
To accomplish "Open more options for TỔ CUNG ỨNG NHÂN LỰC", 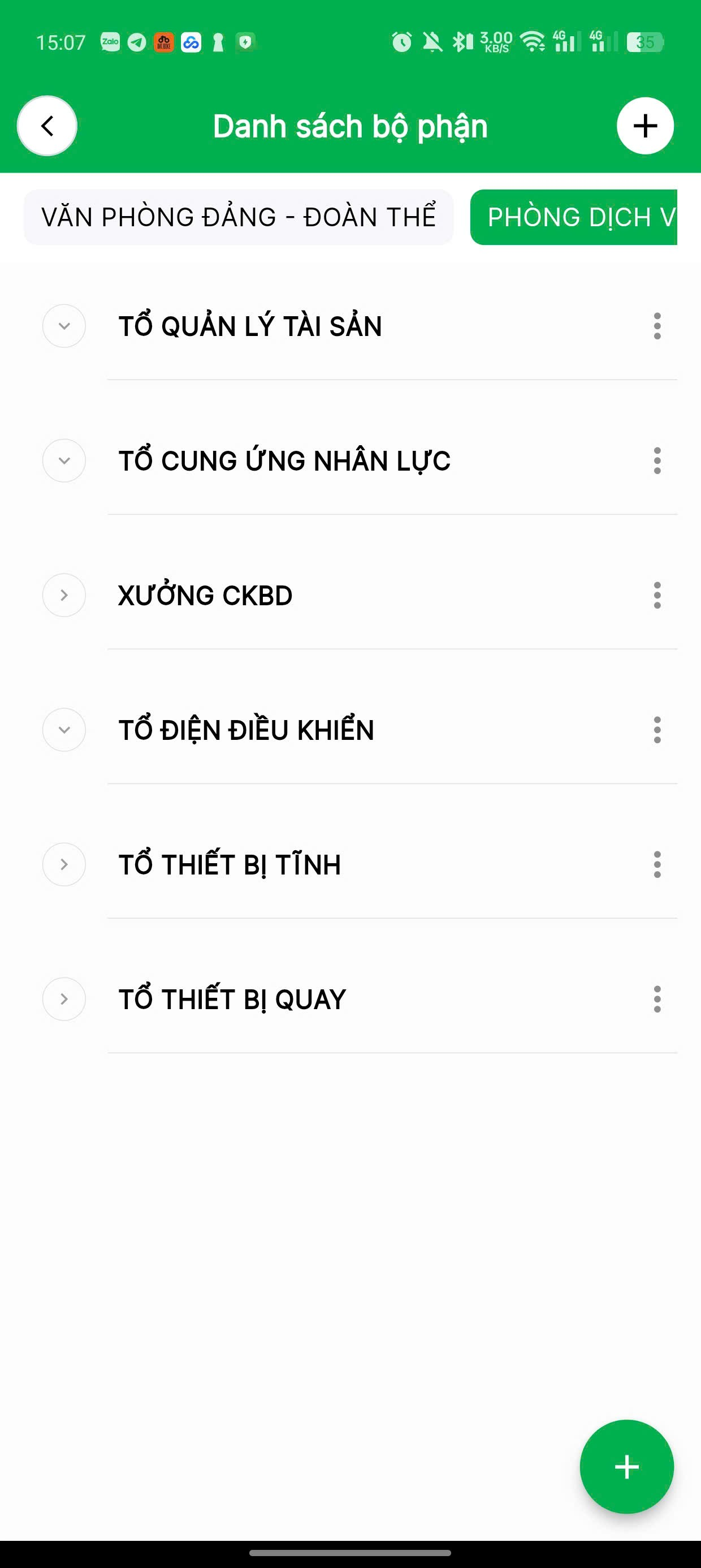I will (657, 461).
